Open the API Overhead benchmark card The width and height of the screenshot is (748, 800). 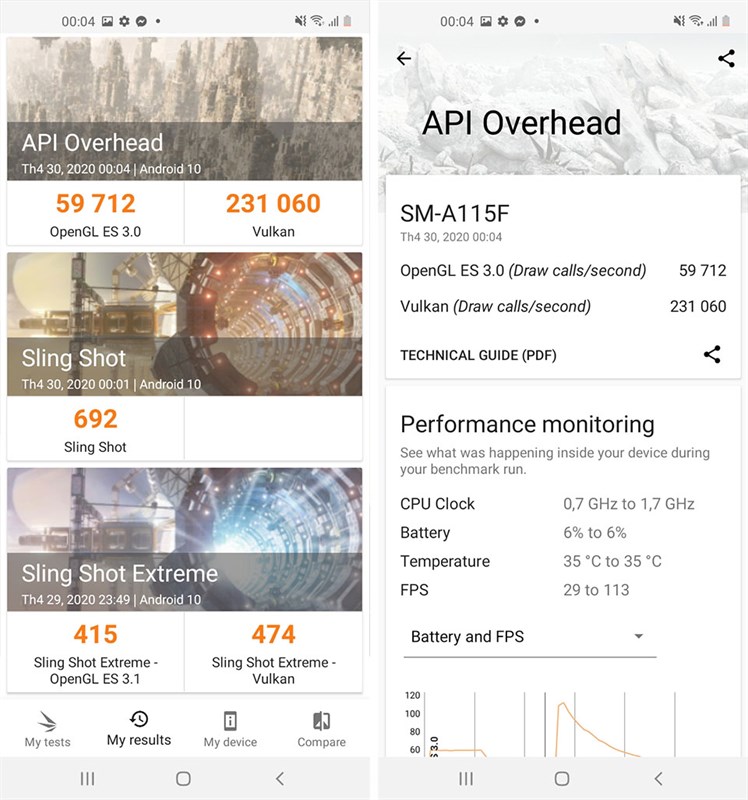186,140
